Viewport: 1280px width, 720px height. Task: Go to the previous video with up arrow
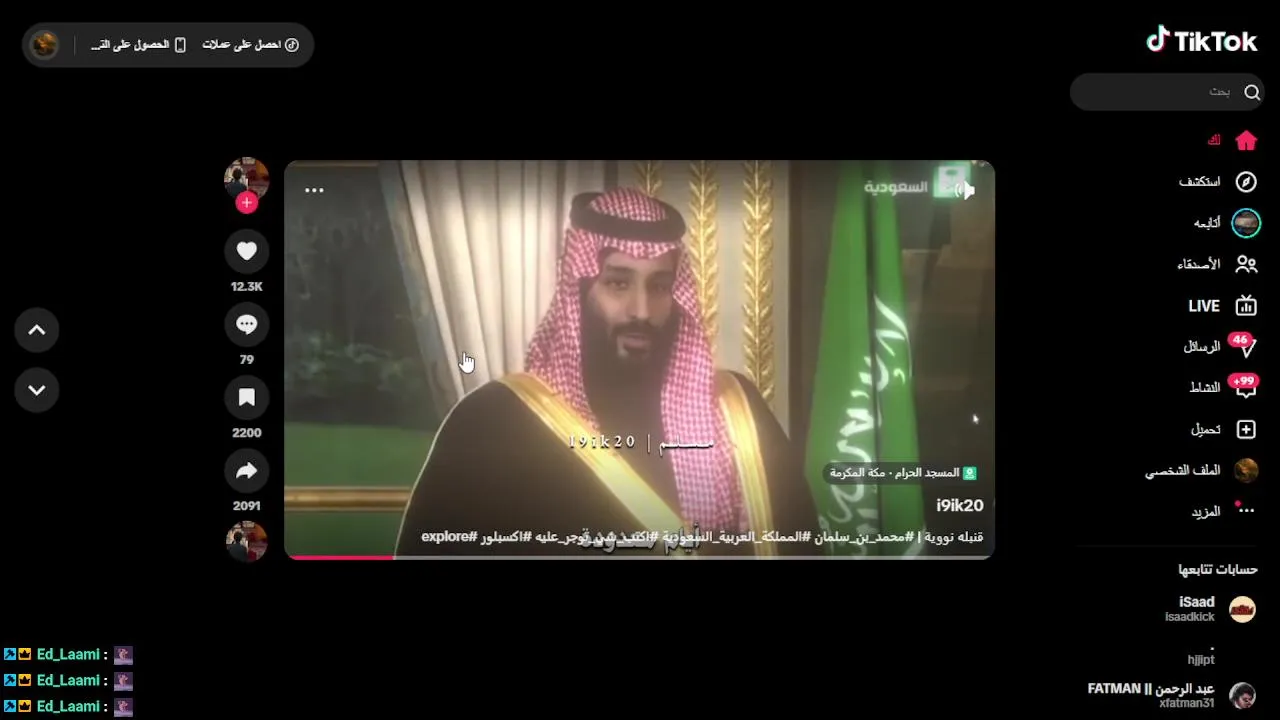37,331
